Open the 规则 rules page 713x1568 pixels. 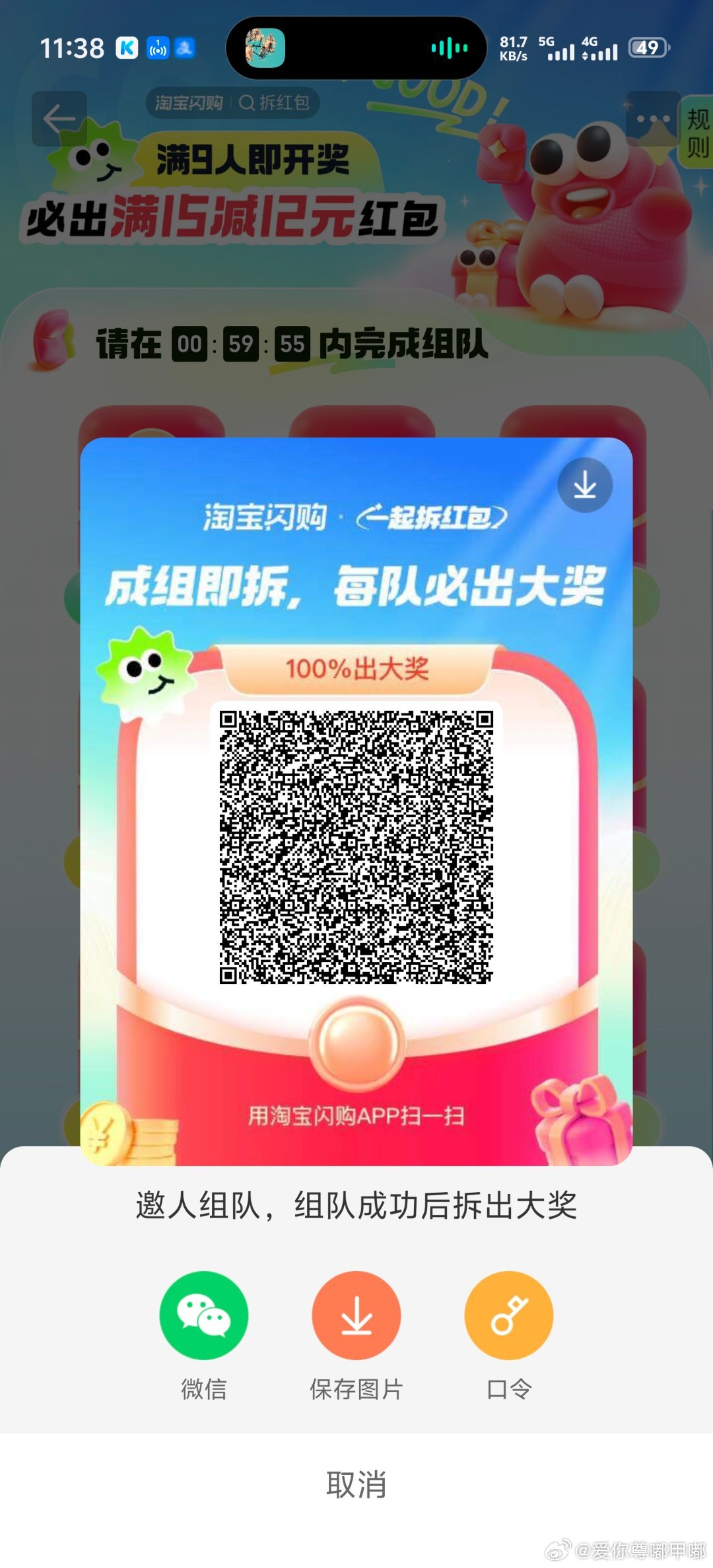(697, 132)
